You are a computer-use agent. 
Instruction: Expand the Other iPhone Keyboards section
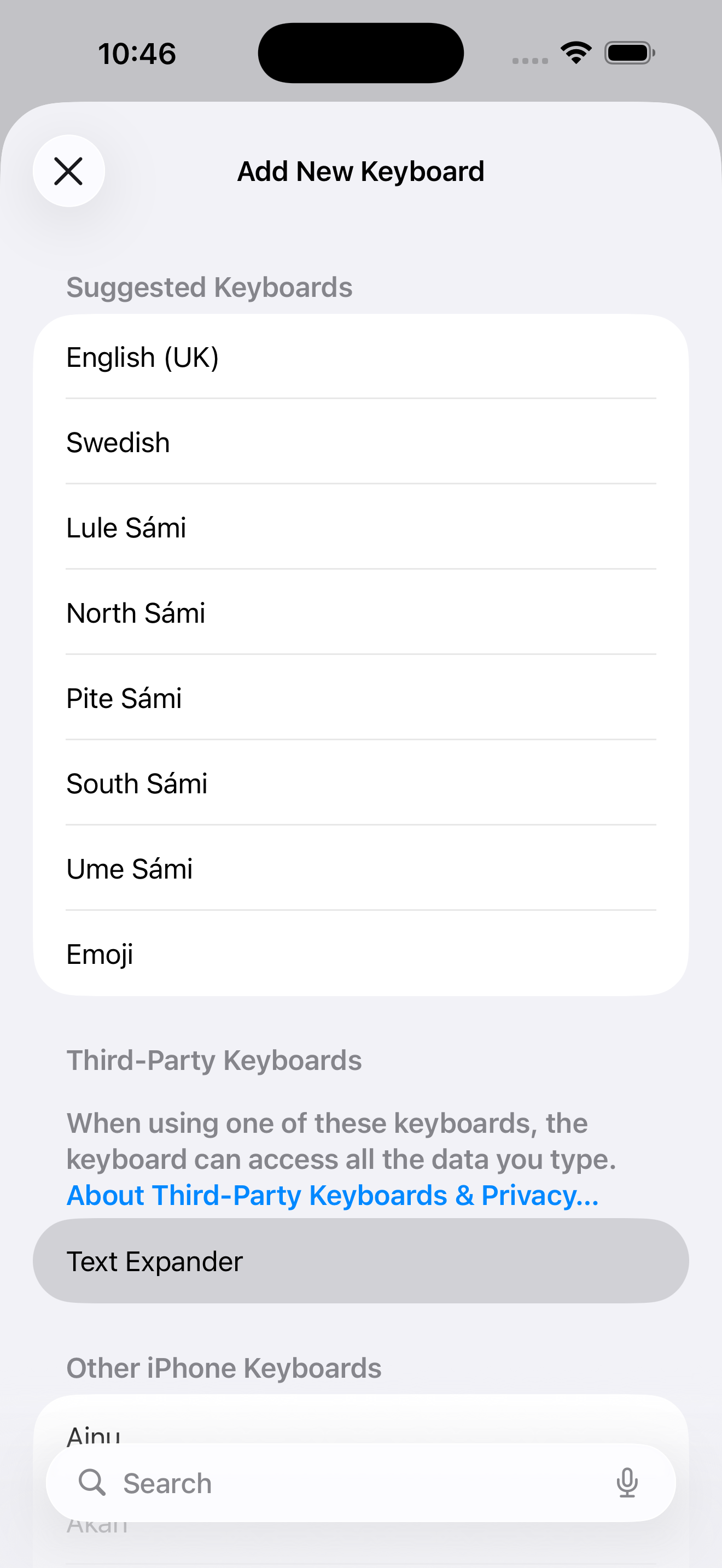click(223, 1367)
